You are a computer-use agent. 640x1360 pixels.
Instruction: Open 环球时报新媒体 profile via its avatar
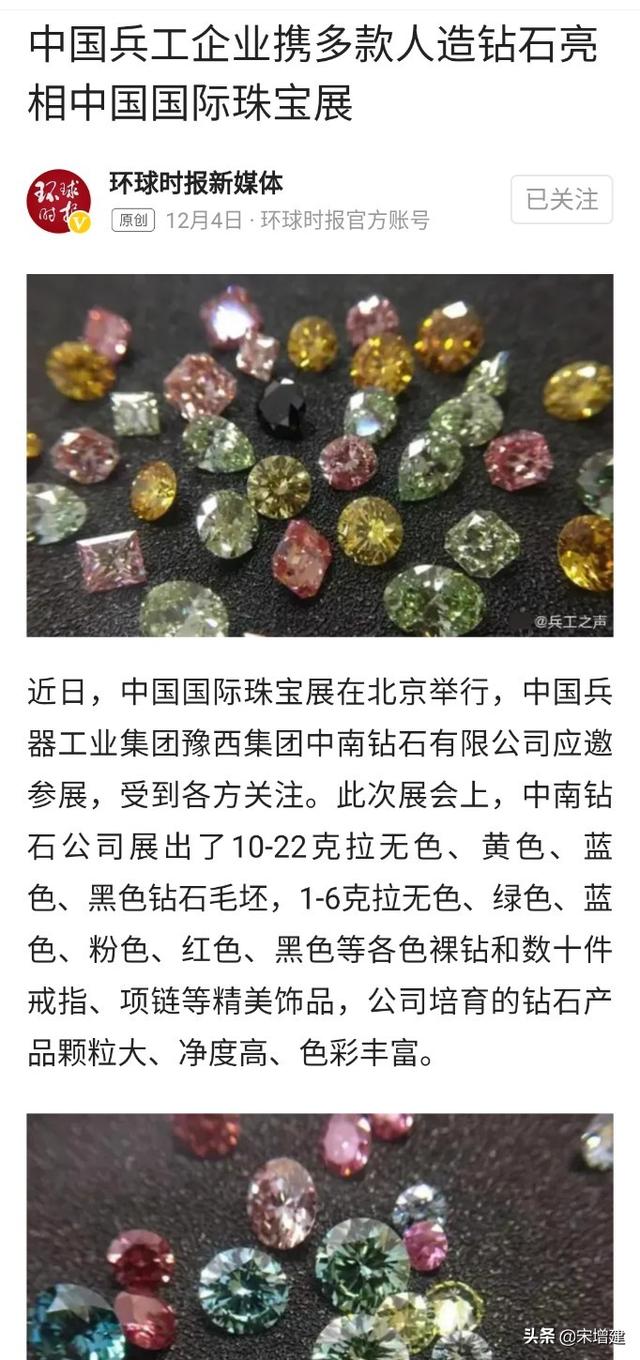(59, 201)
